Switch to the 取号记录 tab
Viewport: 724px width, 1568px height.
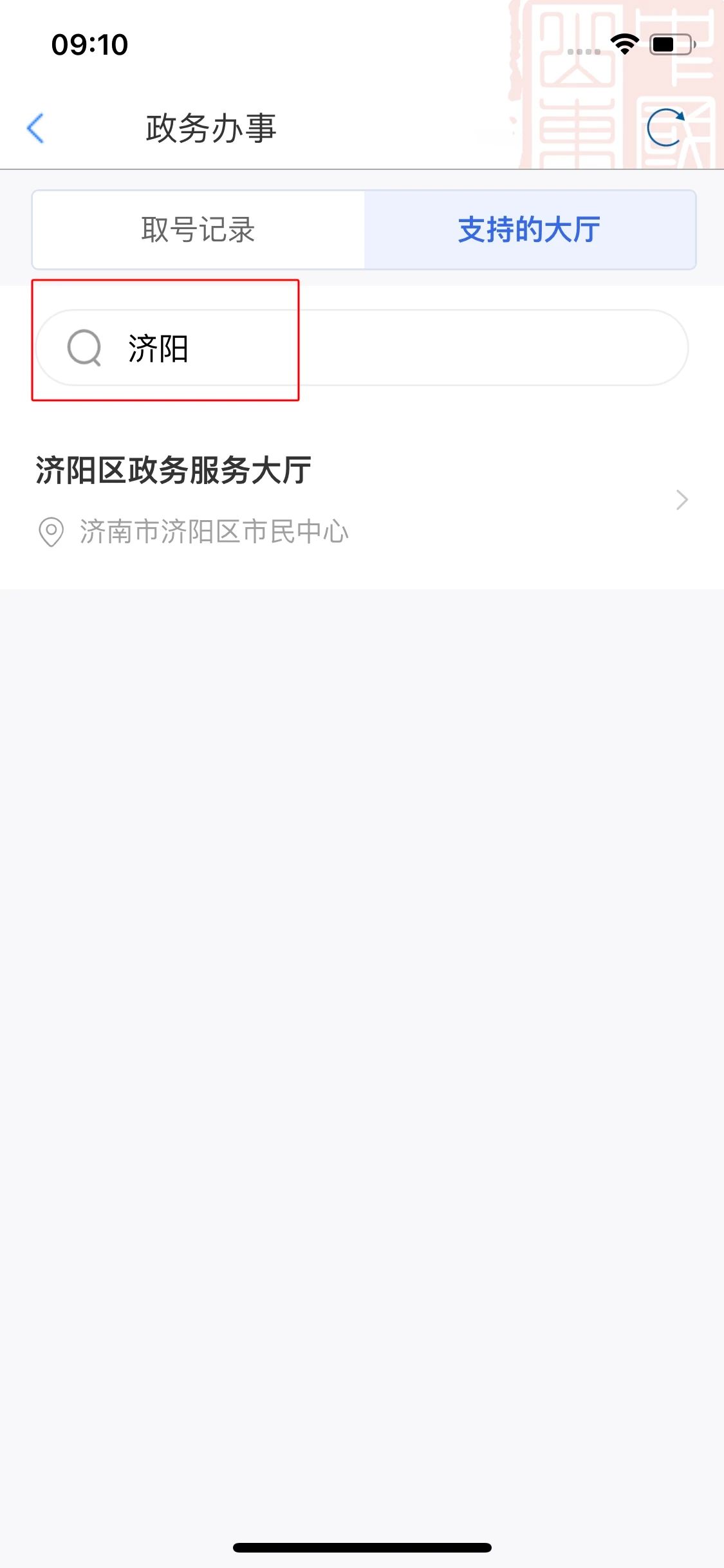[x=198, y=230]
